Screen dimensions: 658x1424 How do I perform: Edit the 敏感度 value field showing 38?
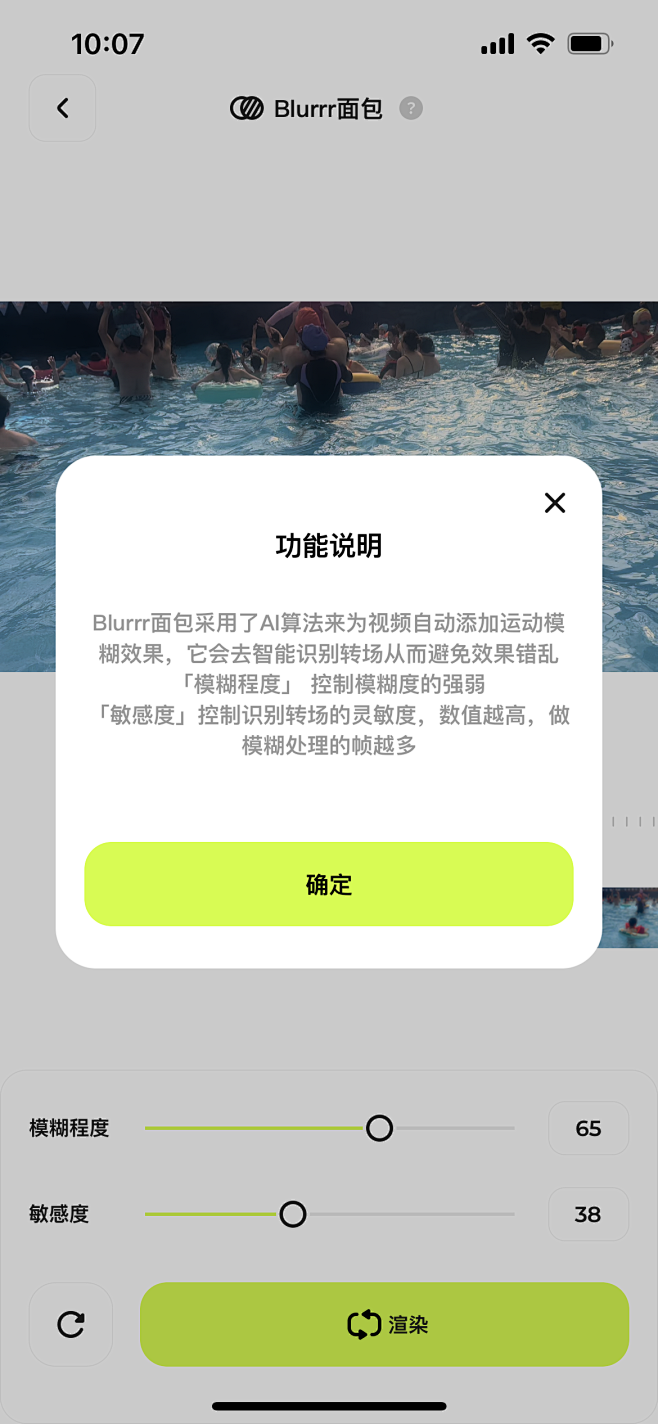588,1214
